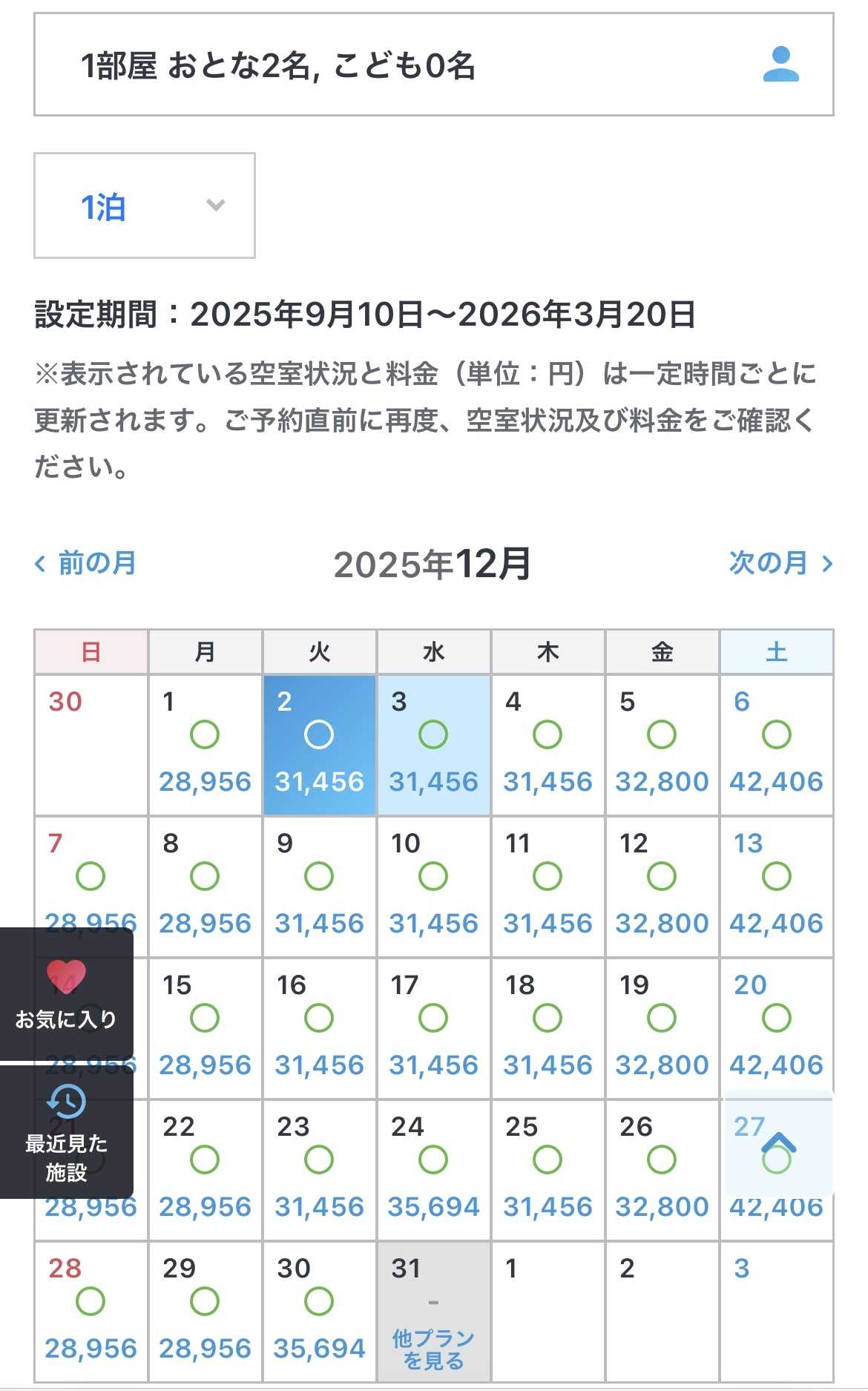Pick December 17 on the calendar
868x1391 pixels.
click(433, 1027)
